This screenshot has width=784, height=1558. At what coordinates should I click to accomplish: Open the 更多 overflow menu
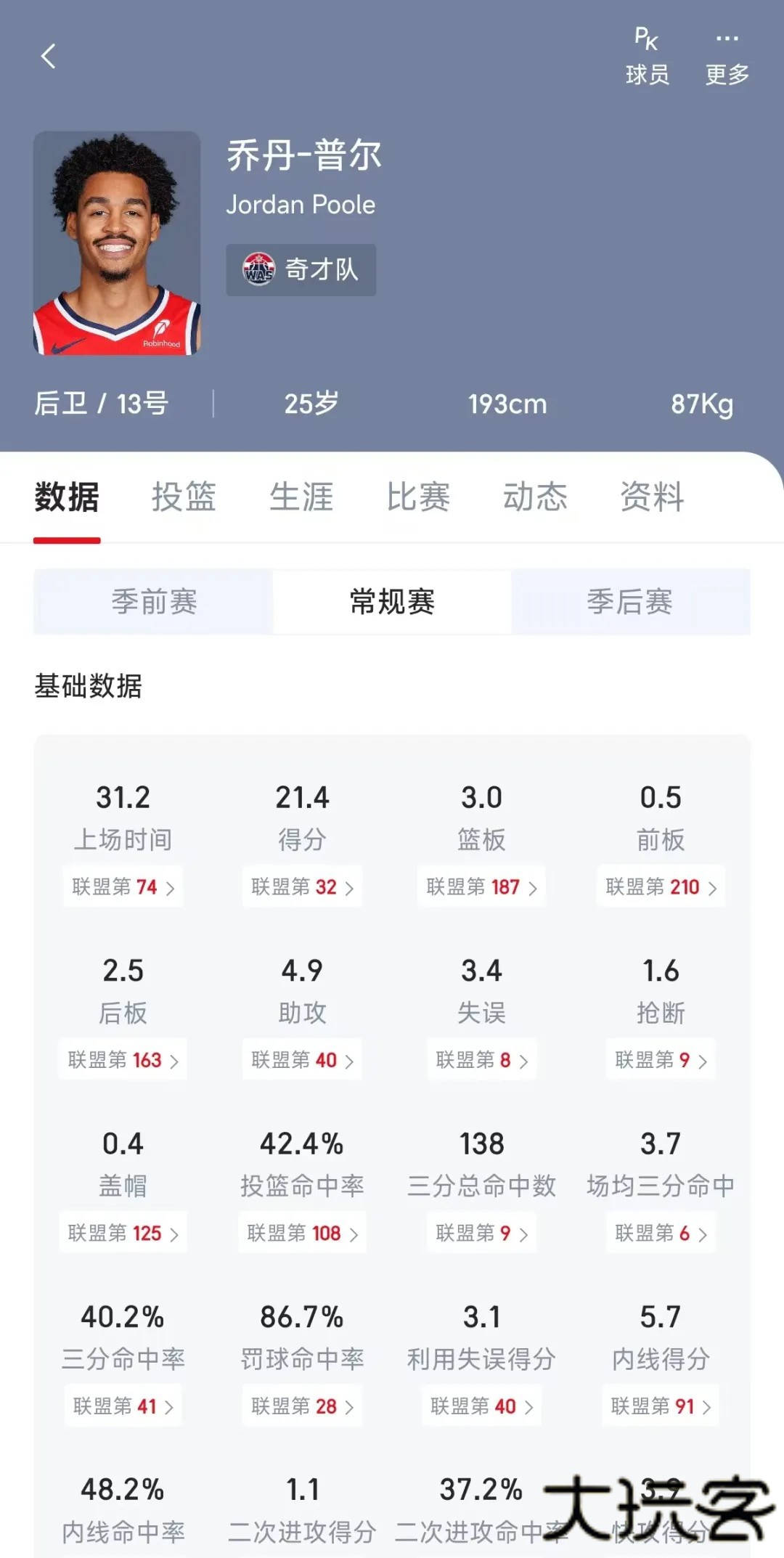click(x=727, y=56)
